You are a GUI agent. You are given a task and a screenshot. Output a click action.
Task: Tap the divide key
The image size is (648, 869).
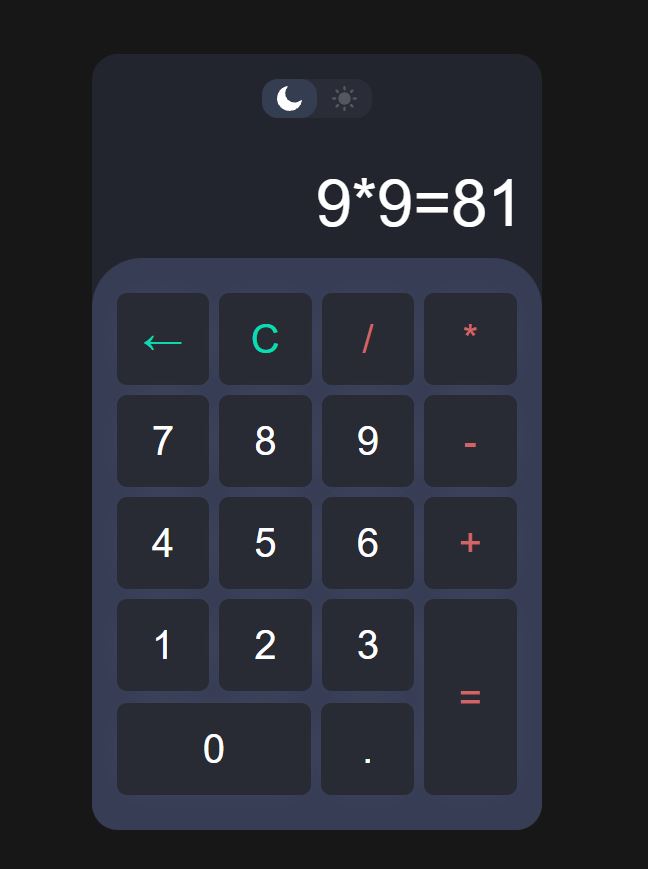(x=368, y=339)
